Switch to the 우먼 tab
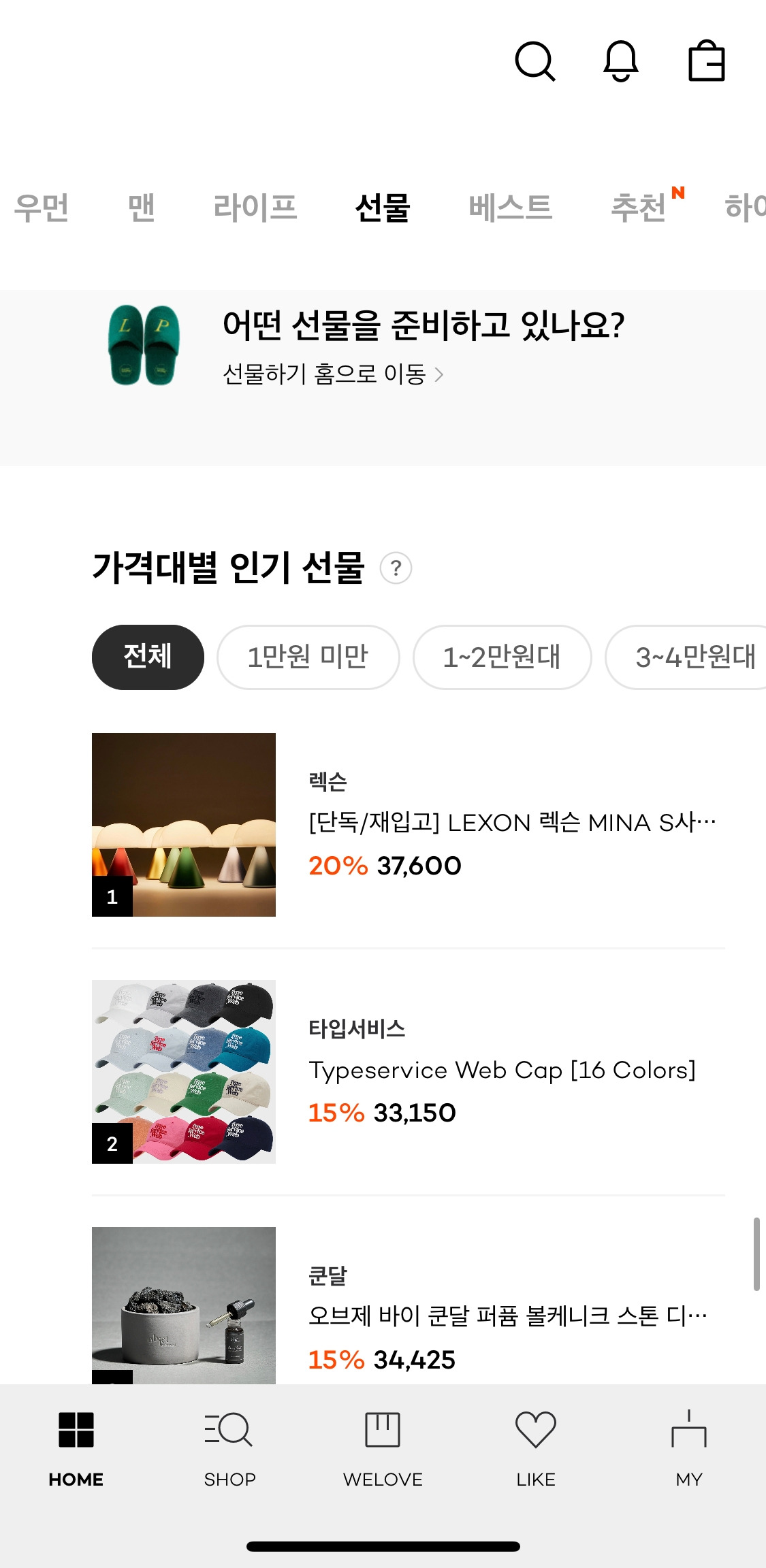Image resolution: width=766 pixels, height=1568 pixels. [x=42, y=208]
